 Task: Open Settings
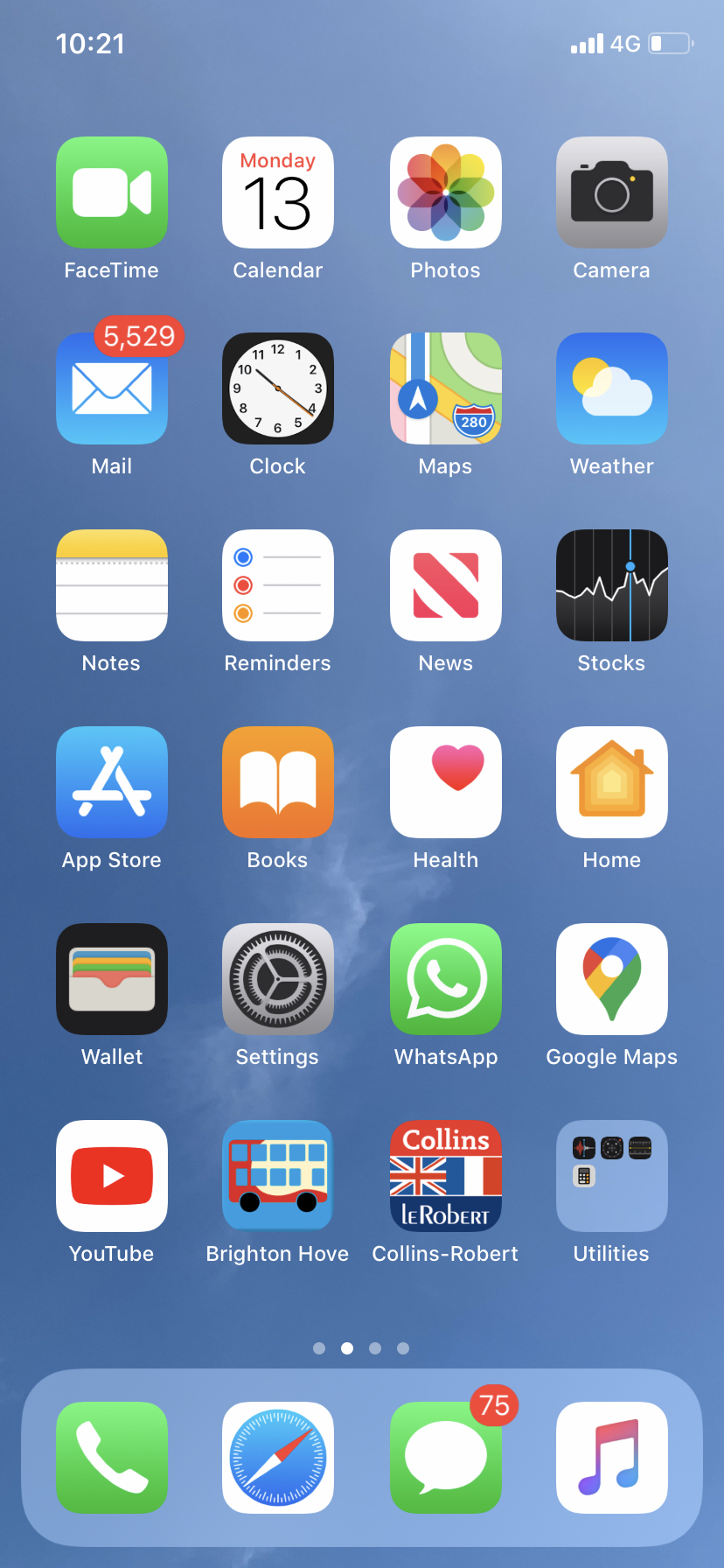point(278,979)
